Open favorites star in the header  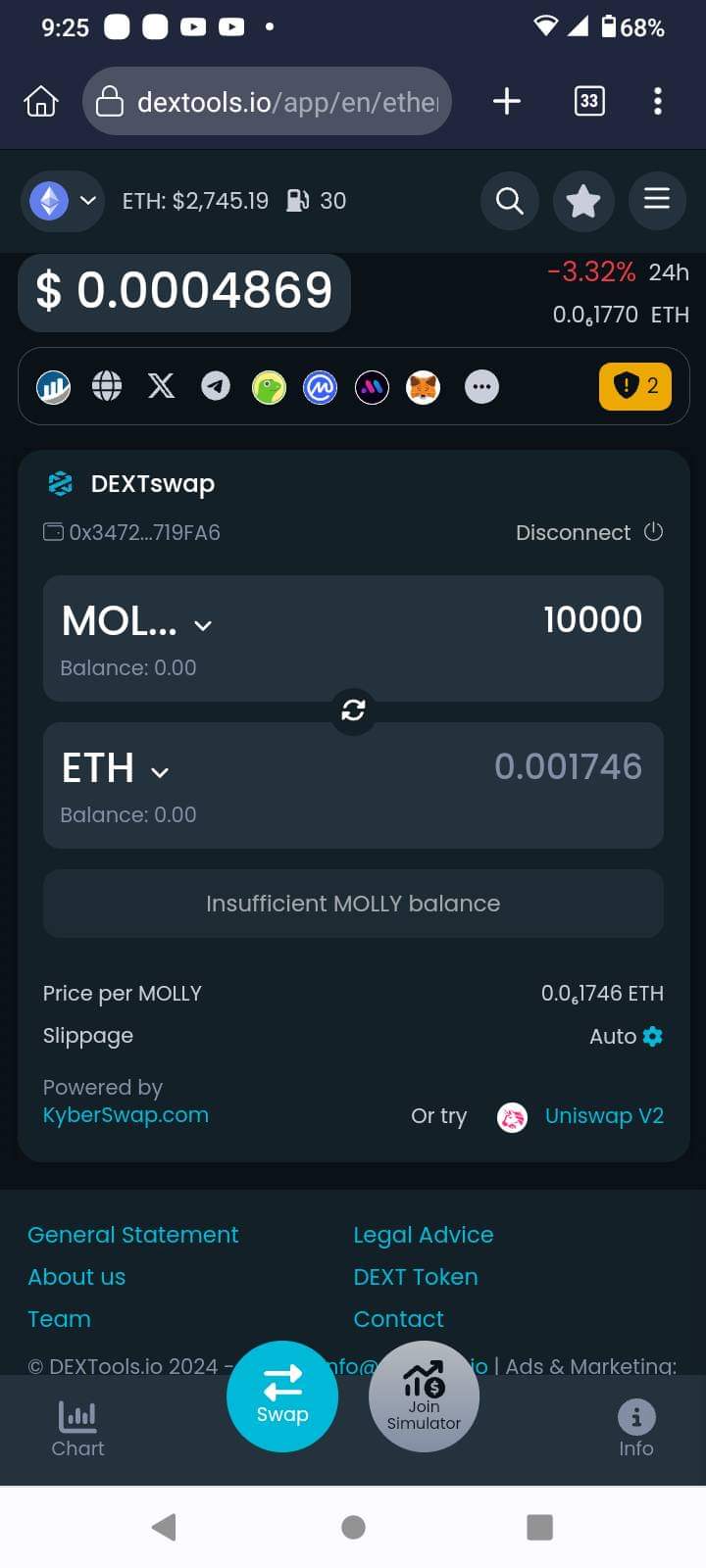click(x=583, y=201)
